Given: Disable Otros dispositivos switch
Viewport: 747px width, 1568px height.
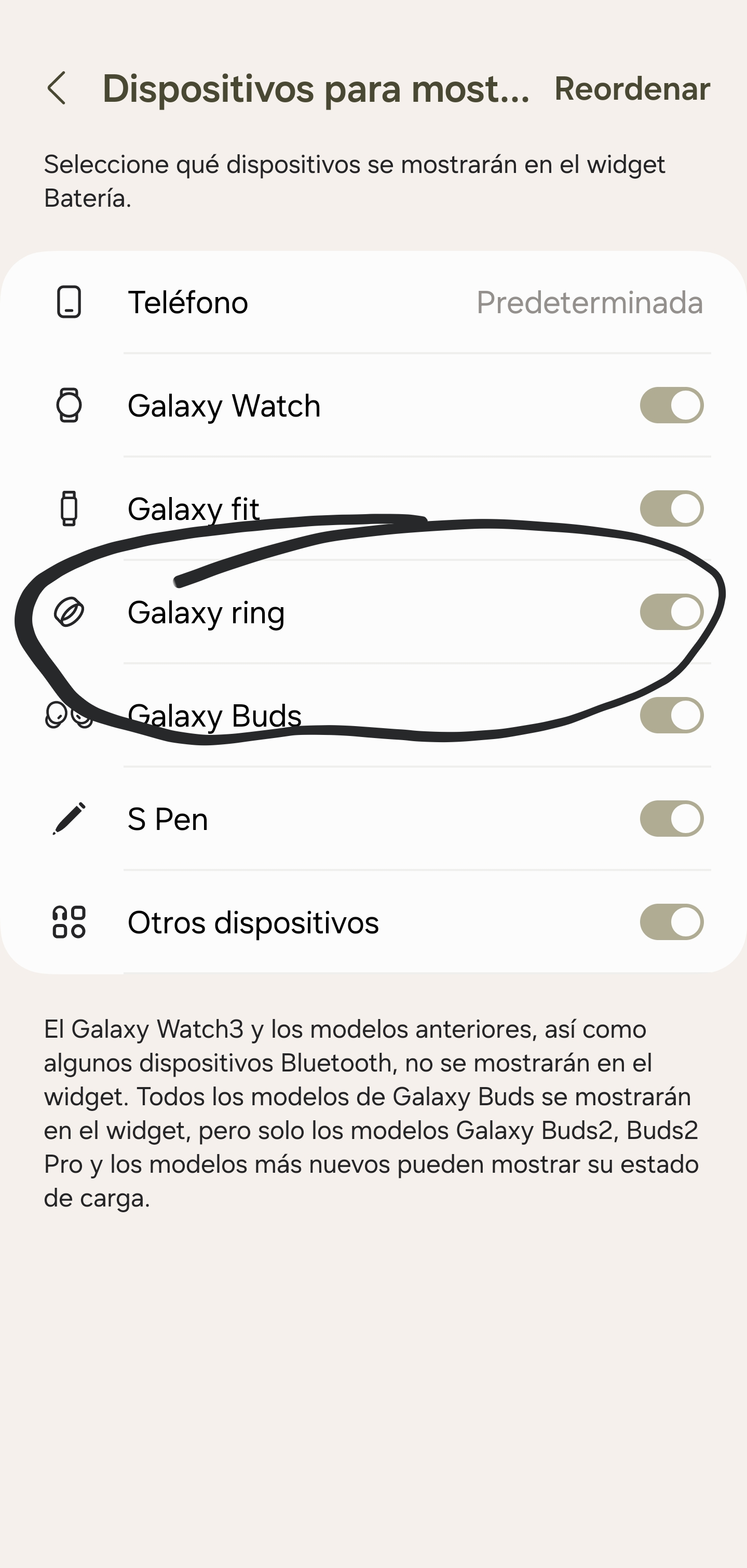Looking at the screenshot, I should tap(671, 923).
